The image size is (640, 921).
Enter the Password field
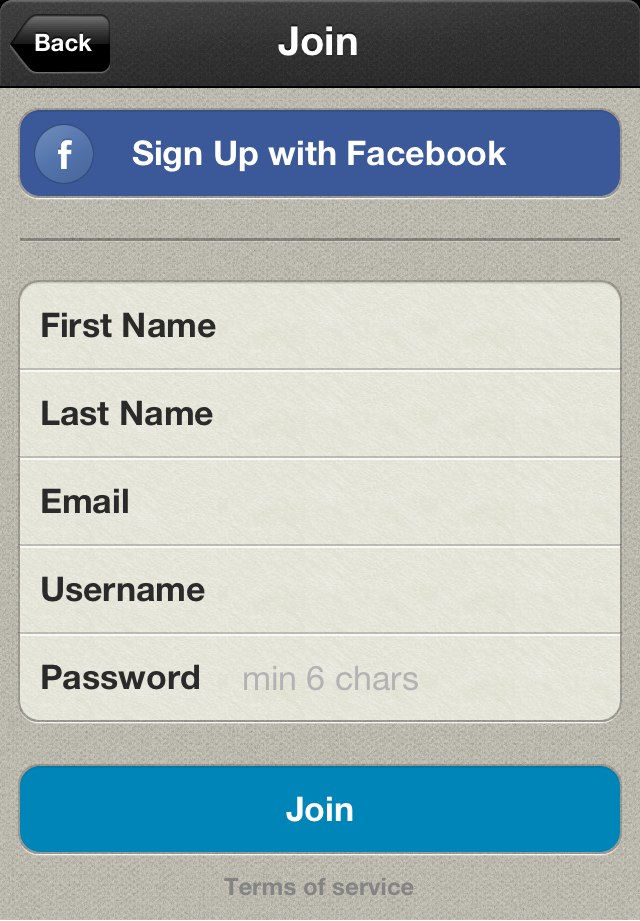pos(400,678)
